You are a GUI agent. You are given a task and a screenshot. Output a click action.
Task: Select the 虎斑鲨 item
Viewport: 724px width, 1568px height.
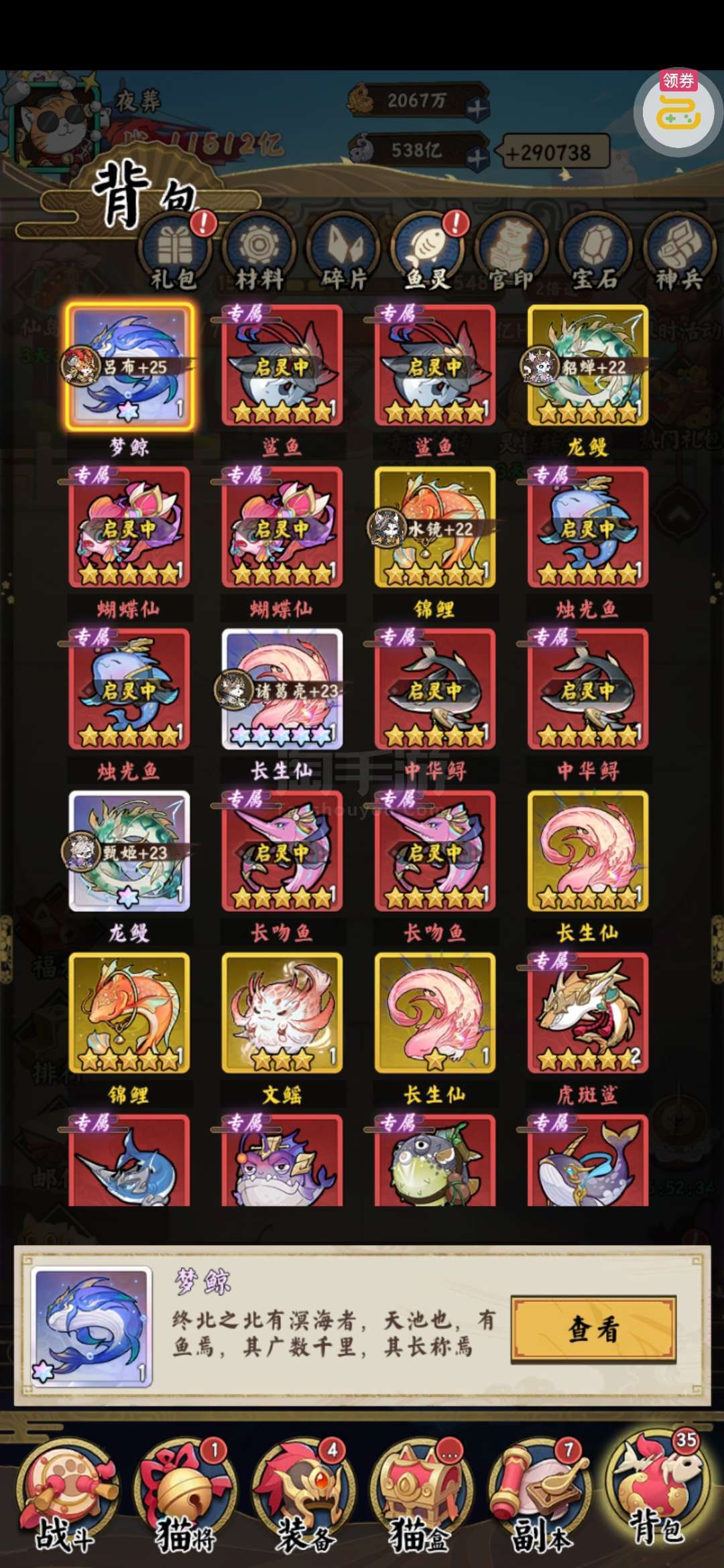(x=588, y=1012)
